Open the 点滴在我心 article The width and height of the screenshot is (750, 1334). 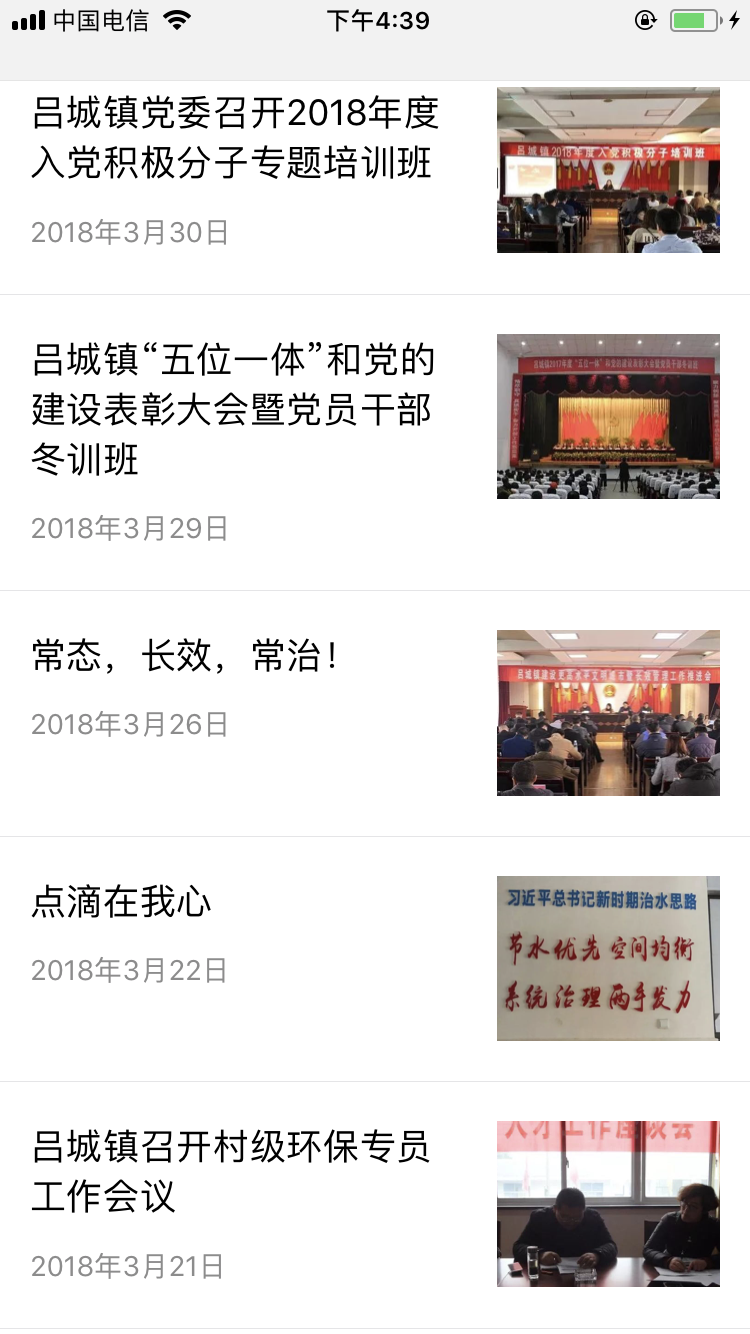pyautogui.click(x=122, y=902)
